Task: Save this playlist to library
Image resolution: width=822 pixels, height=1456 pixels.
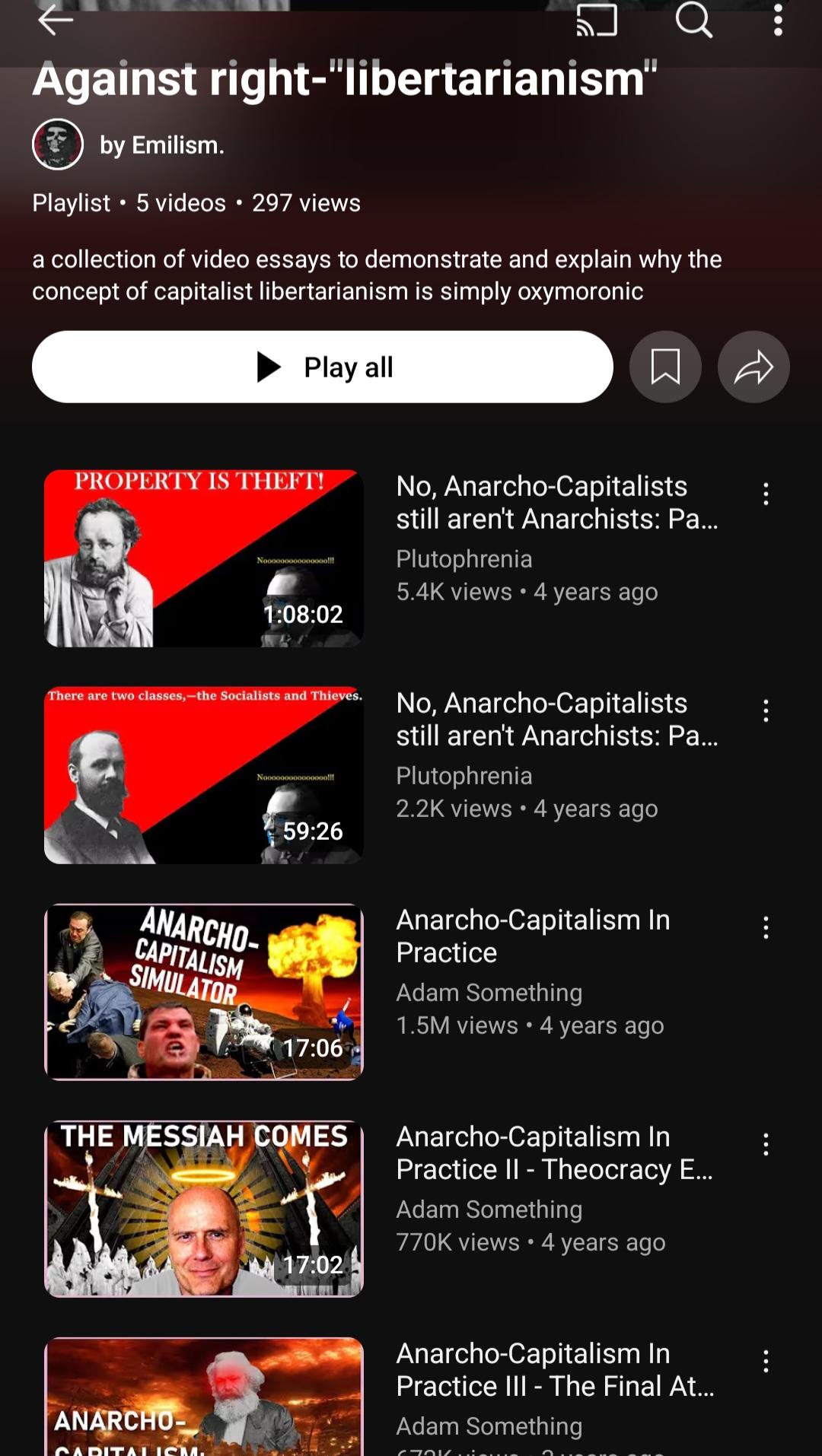Action: click(665, 367)
